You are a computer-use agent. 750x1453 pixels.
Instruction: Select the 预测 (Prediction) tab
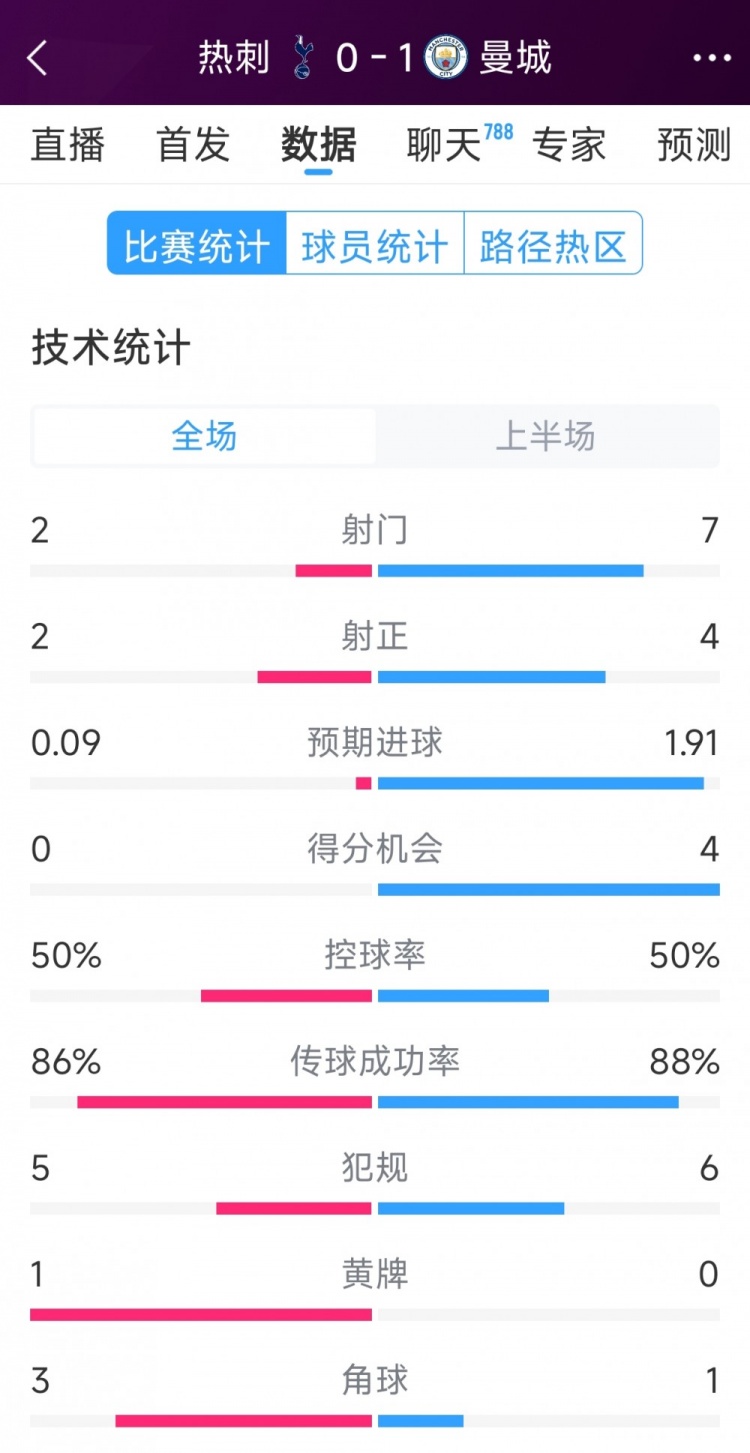[x=692, y=146]
